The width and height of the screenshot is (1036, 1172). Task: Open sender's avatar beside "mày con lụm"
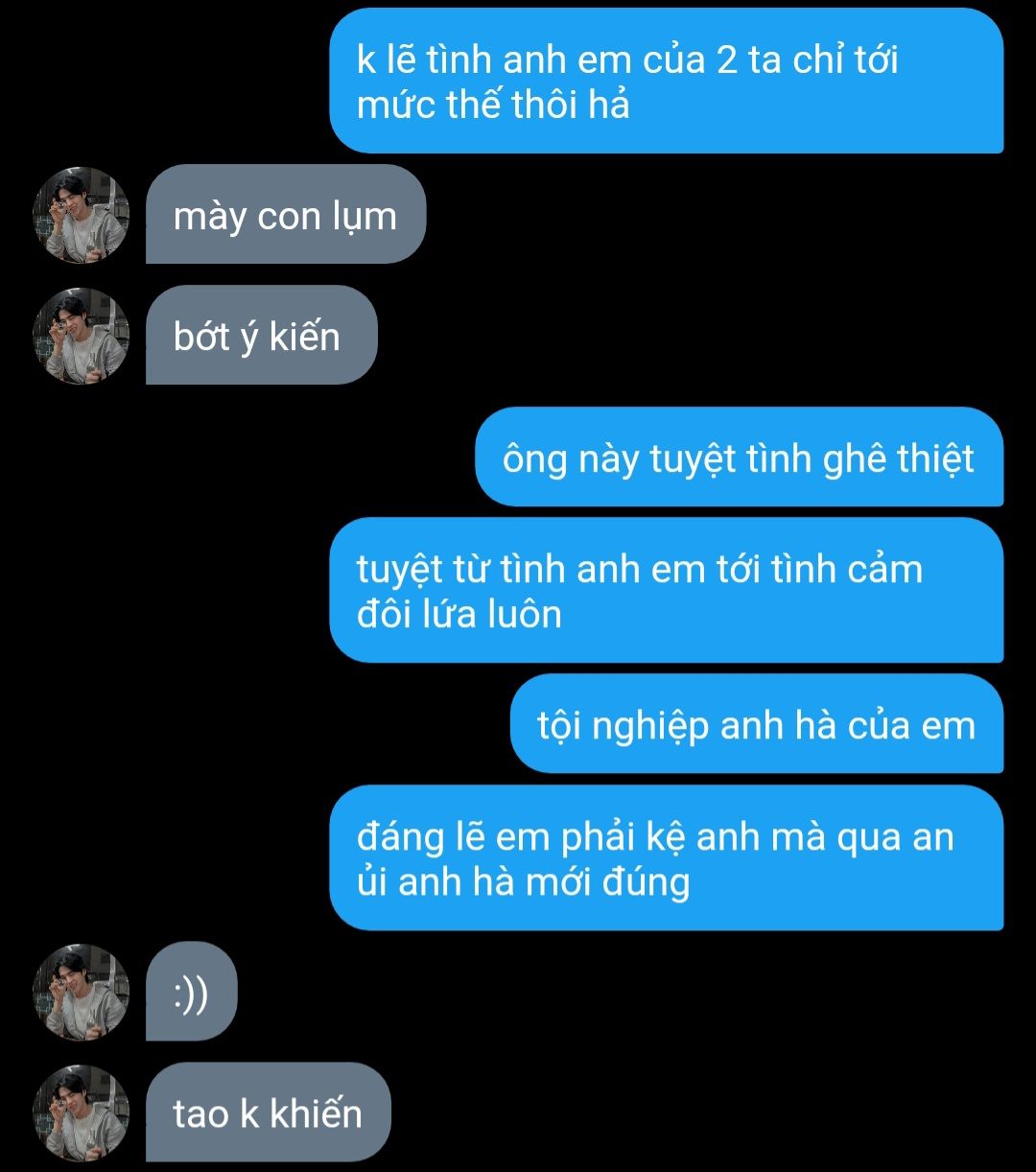pyautogui.click(x=82, y=215)
